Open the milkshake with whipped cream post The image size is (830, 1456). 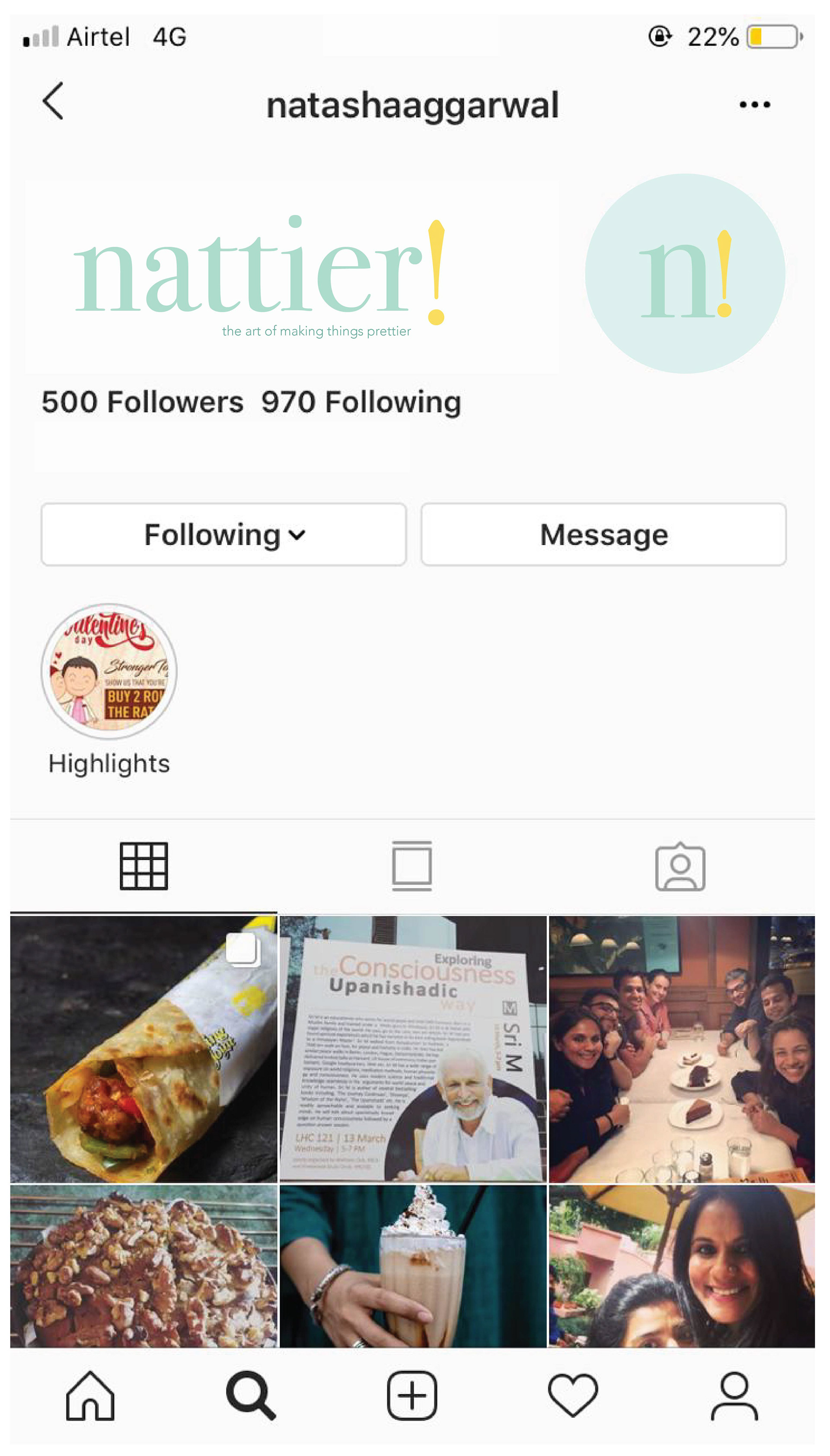413,1266
